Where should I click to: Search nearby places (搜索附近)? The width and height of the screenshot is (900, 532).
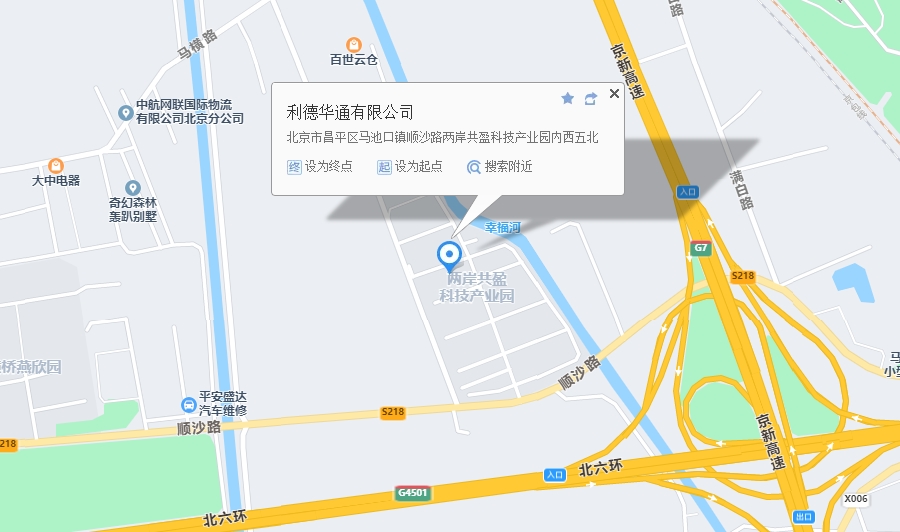499,167
